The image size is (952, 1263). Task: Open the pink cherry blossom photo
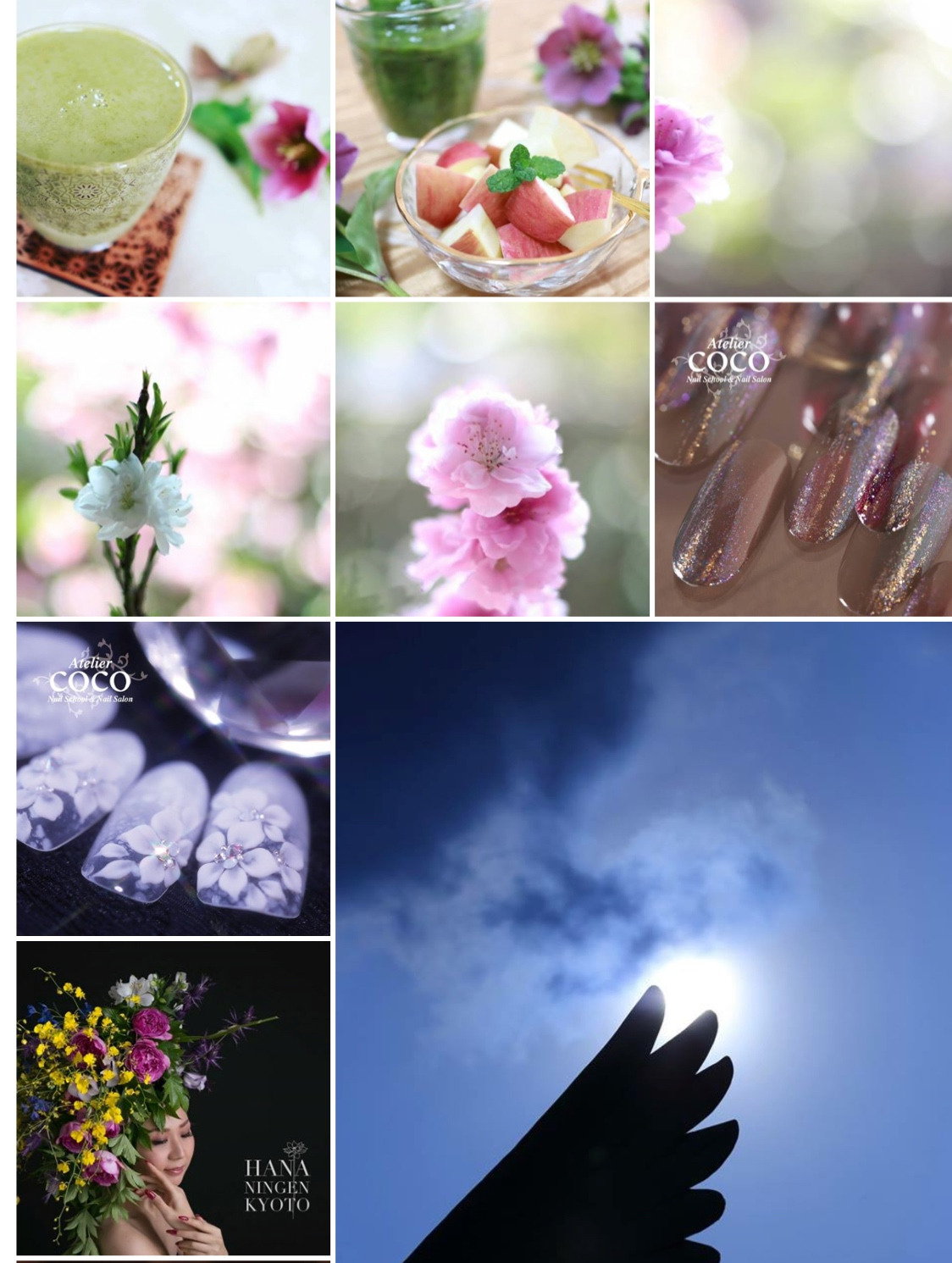492,459
